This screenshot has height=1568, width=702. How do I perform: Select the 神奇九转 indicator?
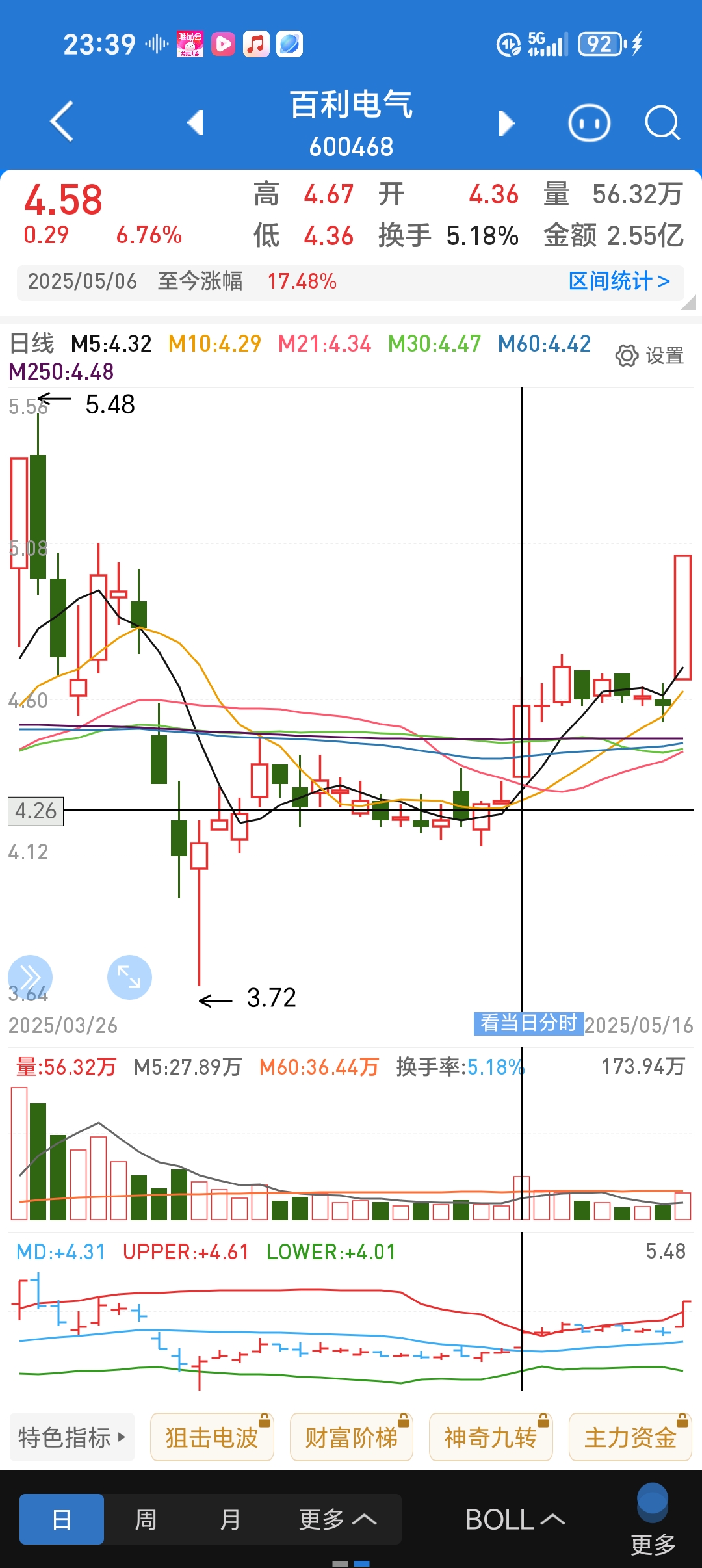(x=491, y=1437)
